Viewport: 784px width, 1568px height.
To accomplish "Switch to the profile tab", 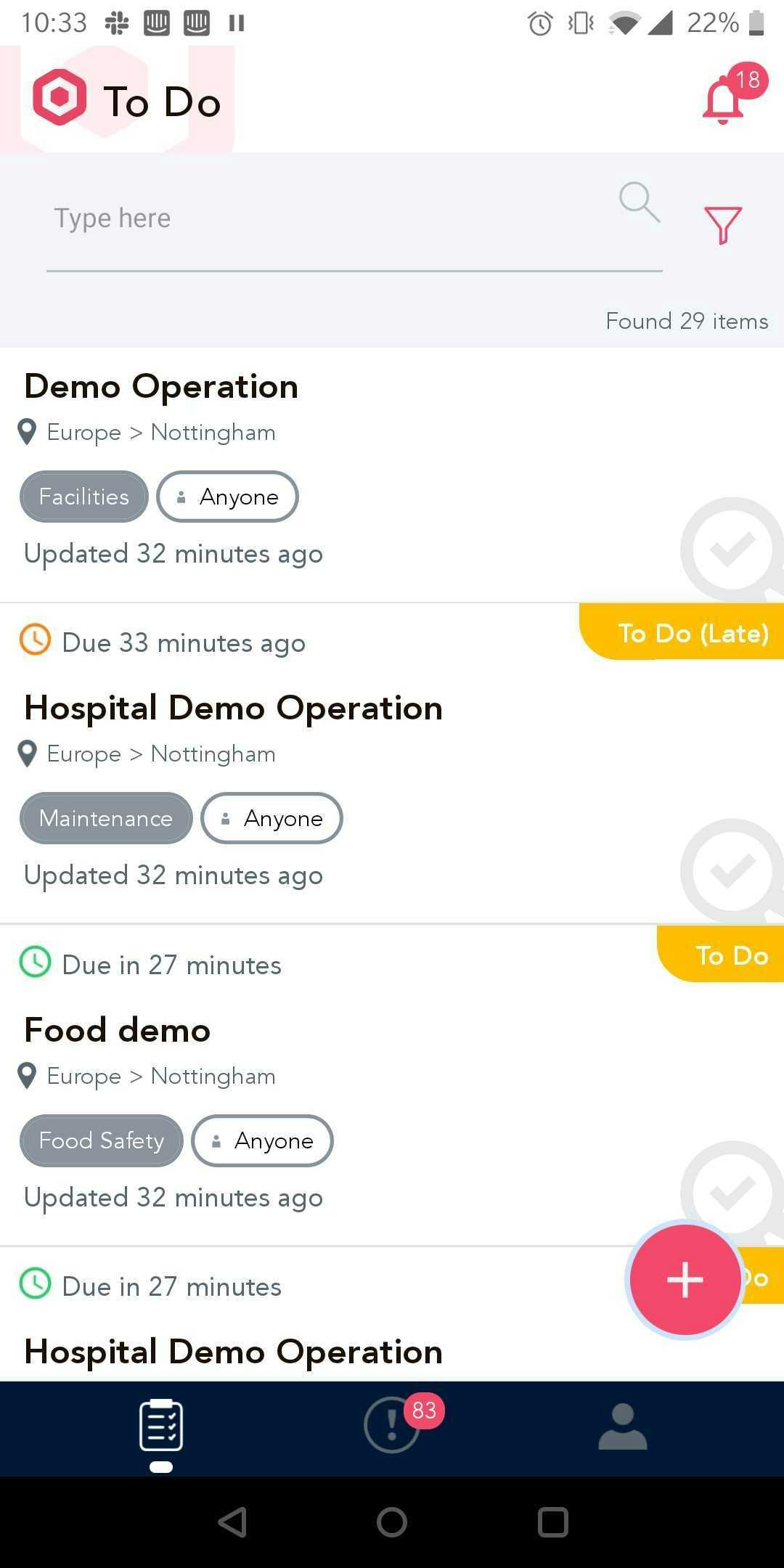I will (x=622, y=1426).
